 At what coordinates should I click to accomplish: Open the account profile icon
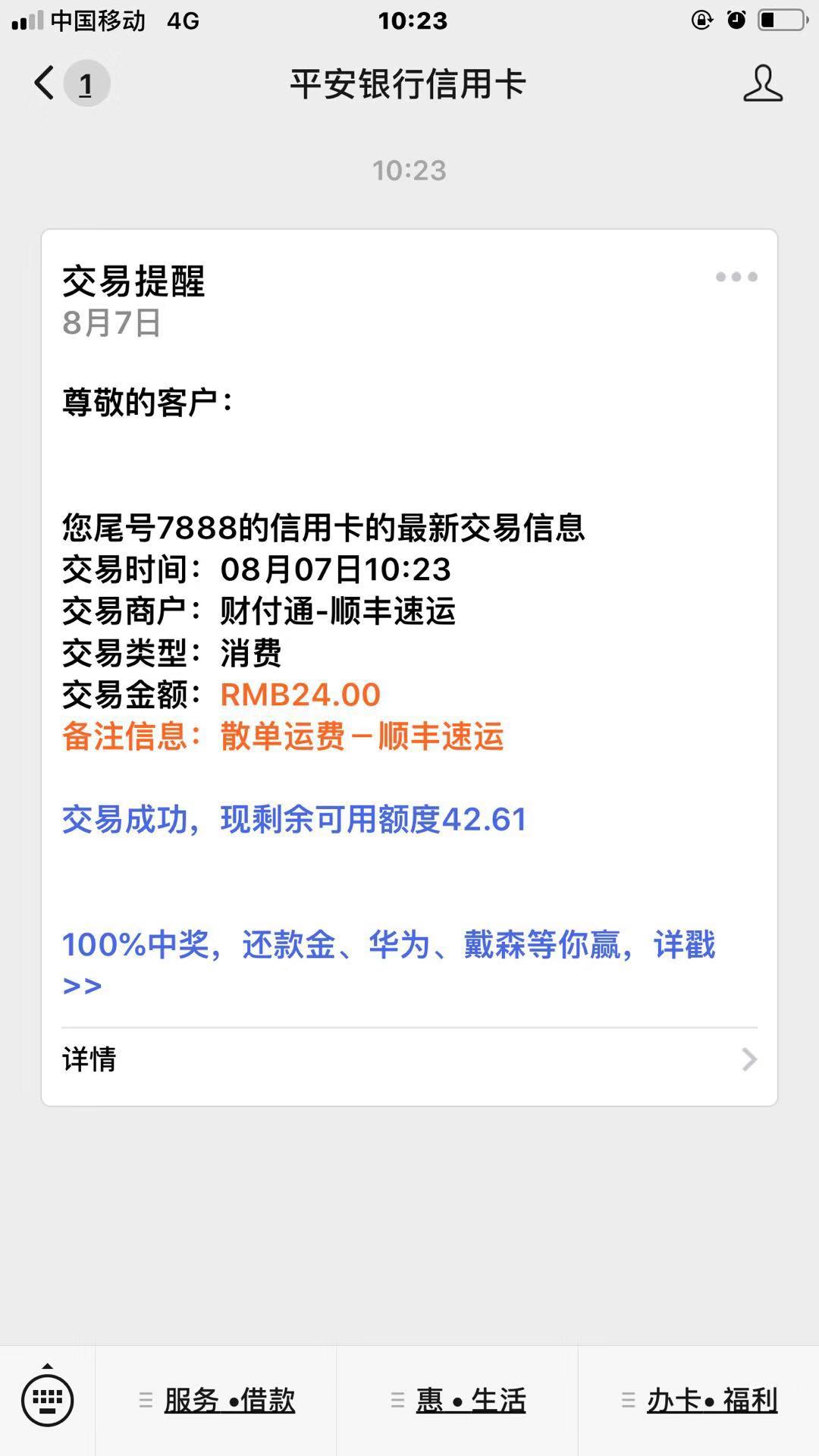pyautogui.click(x=762, y=83)
